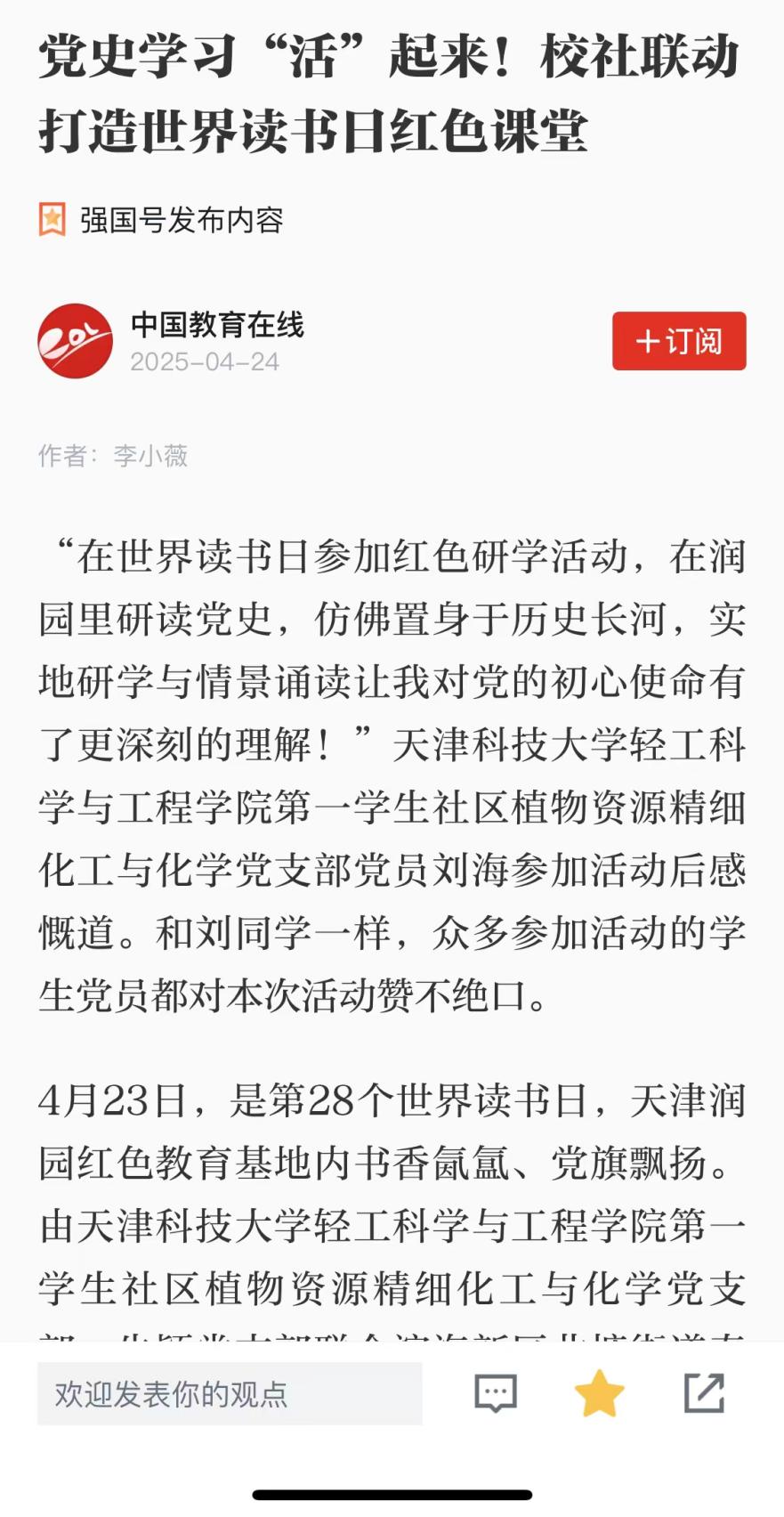
Task: View the article comments
Action: coord(496,1393)
